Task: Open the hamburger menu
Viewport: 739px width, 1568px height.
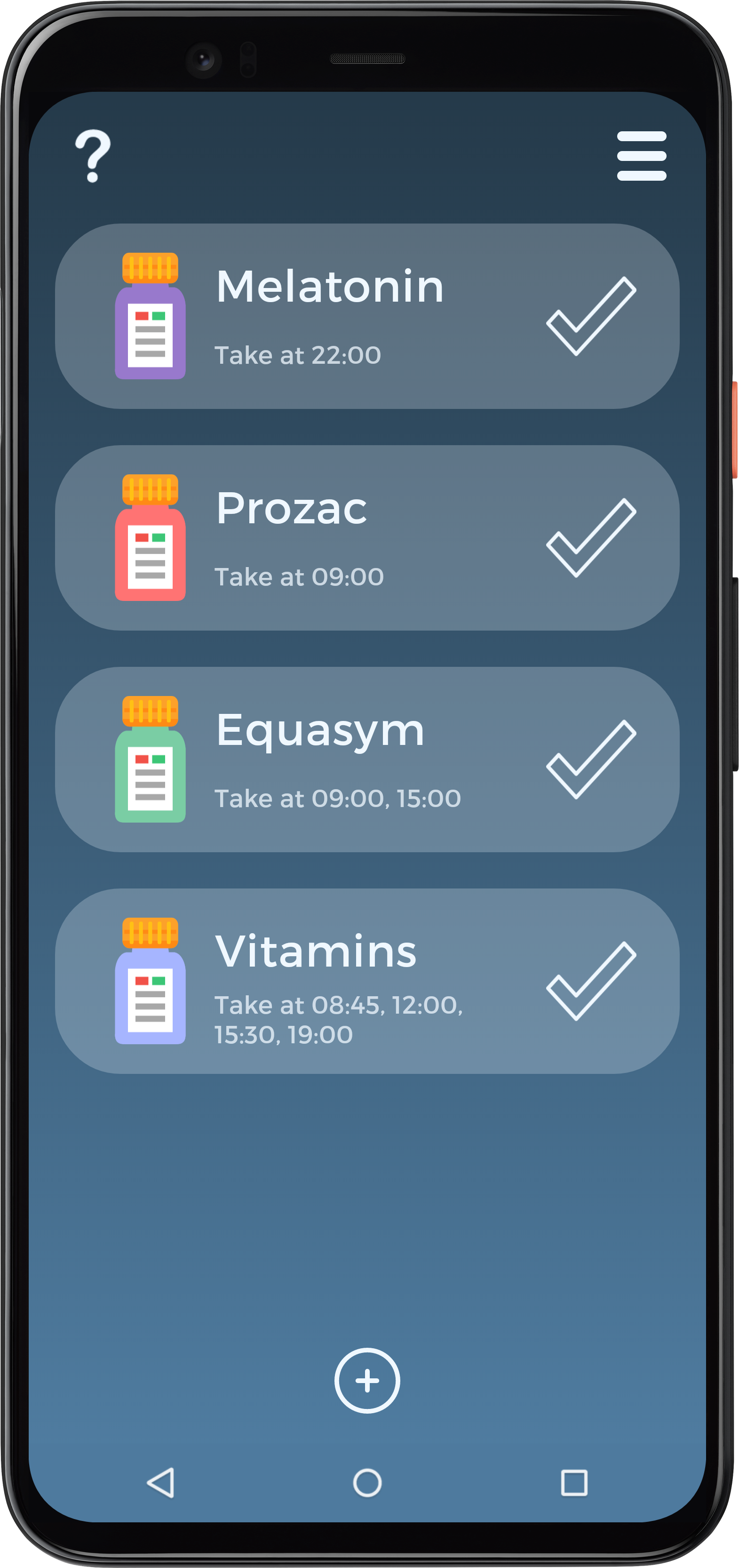Action: 641,156
